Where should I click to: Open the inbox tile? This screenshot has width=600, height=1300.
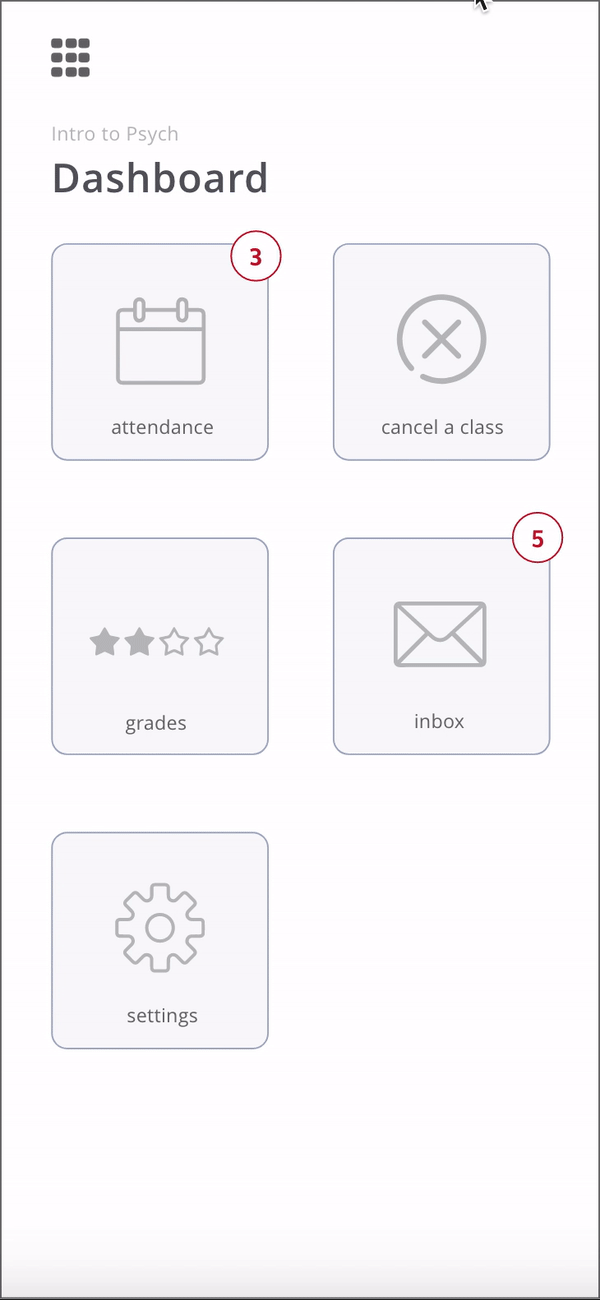tap(441, 646)
